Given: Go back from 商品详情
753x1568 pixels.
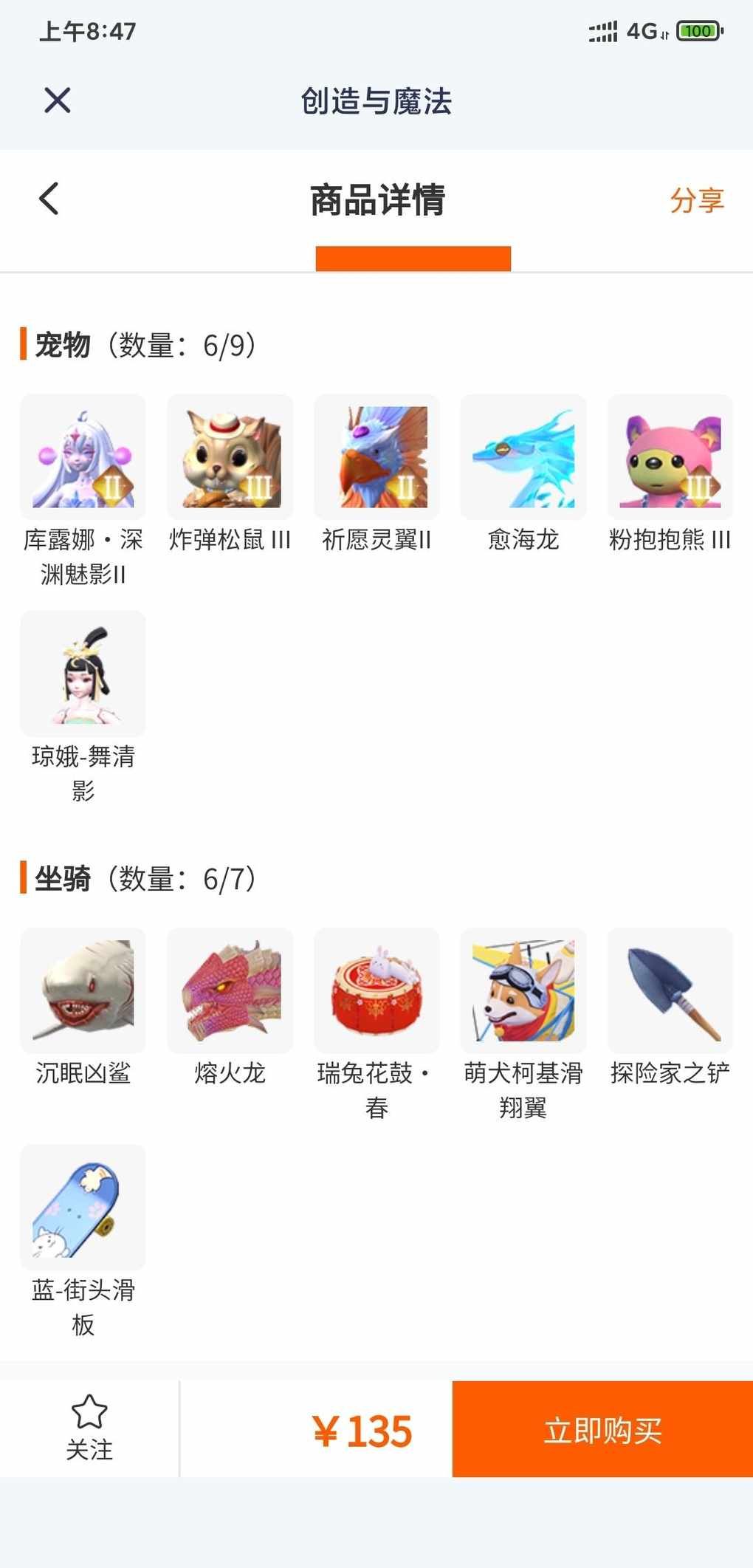Looking at the screenshot, I should [x=49, y=199].
